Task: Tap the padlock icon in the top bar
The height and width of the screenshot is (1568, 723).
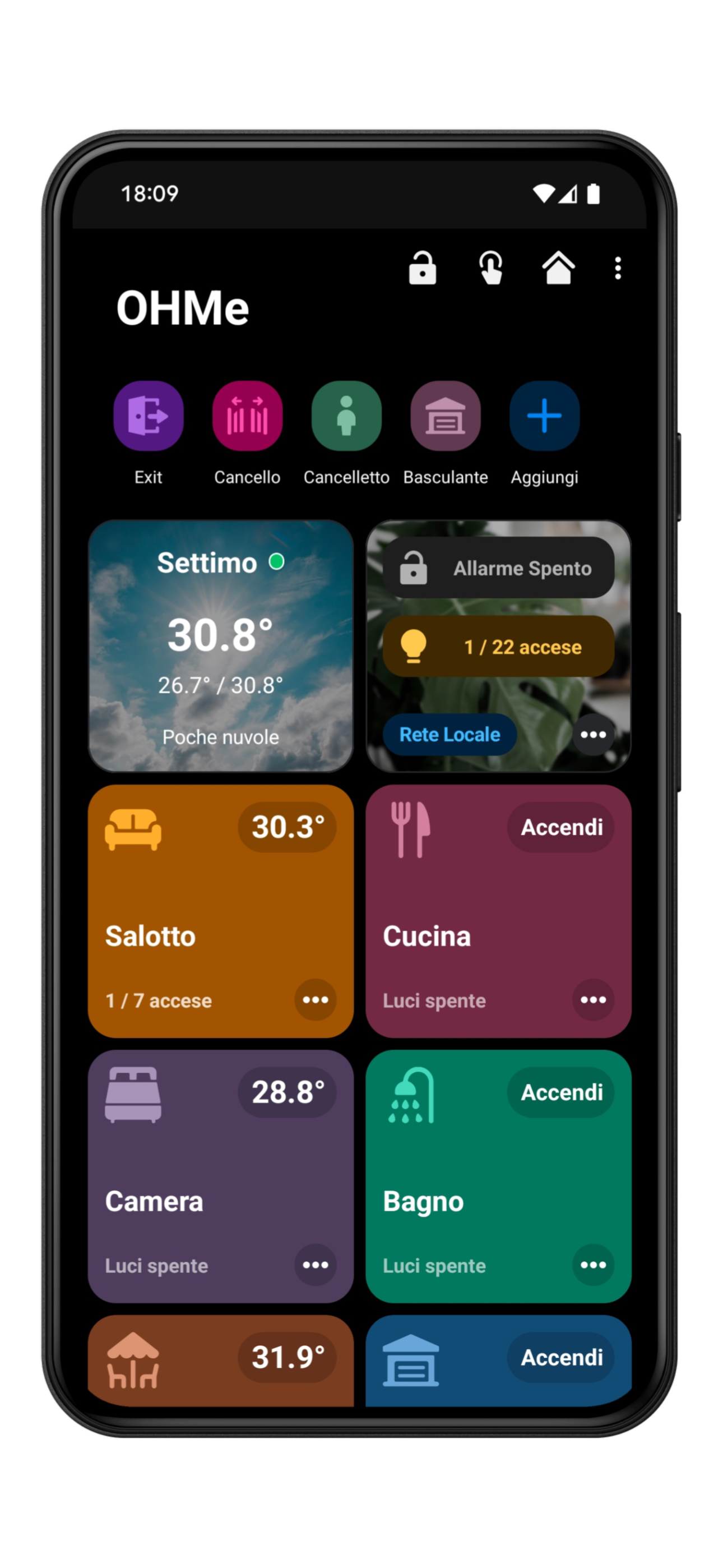Action: click(x=421, y=268)
